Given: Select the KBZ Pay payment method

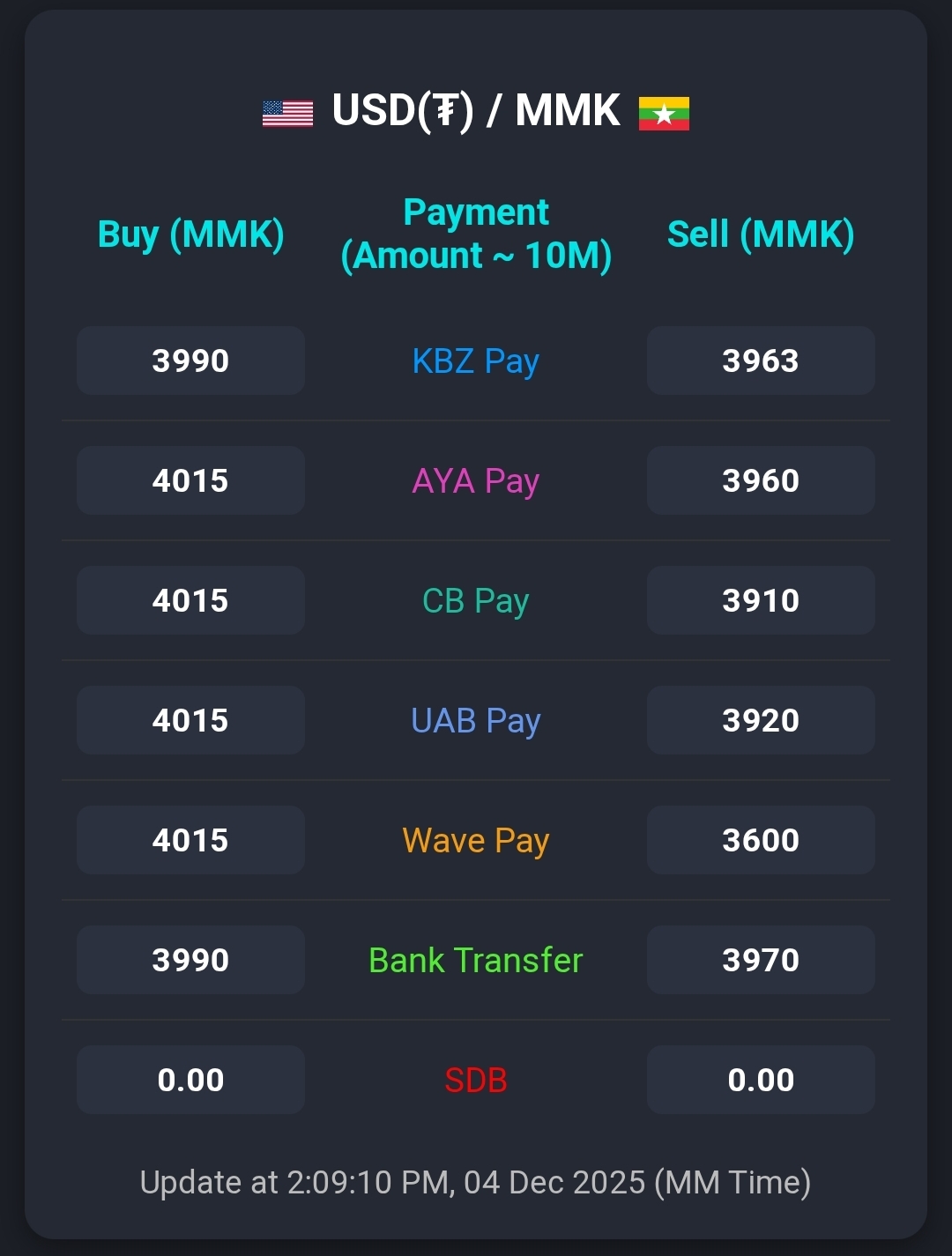Looking at the screenshot, I should pos(475,360).
